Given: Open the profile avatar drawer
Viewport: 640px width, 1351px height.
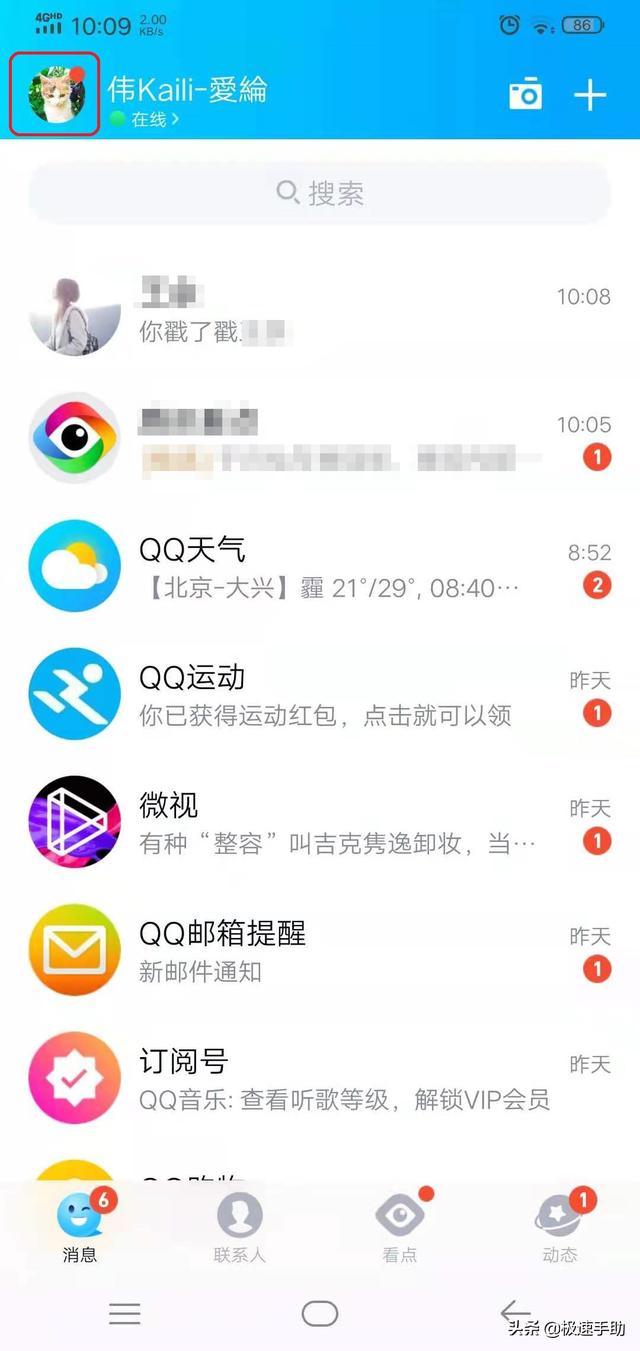Looking at the screenshot, I should (55, 93).
